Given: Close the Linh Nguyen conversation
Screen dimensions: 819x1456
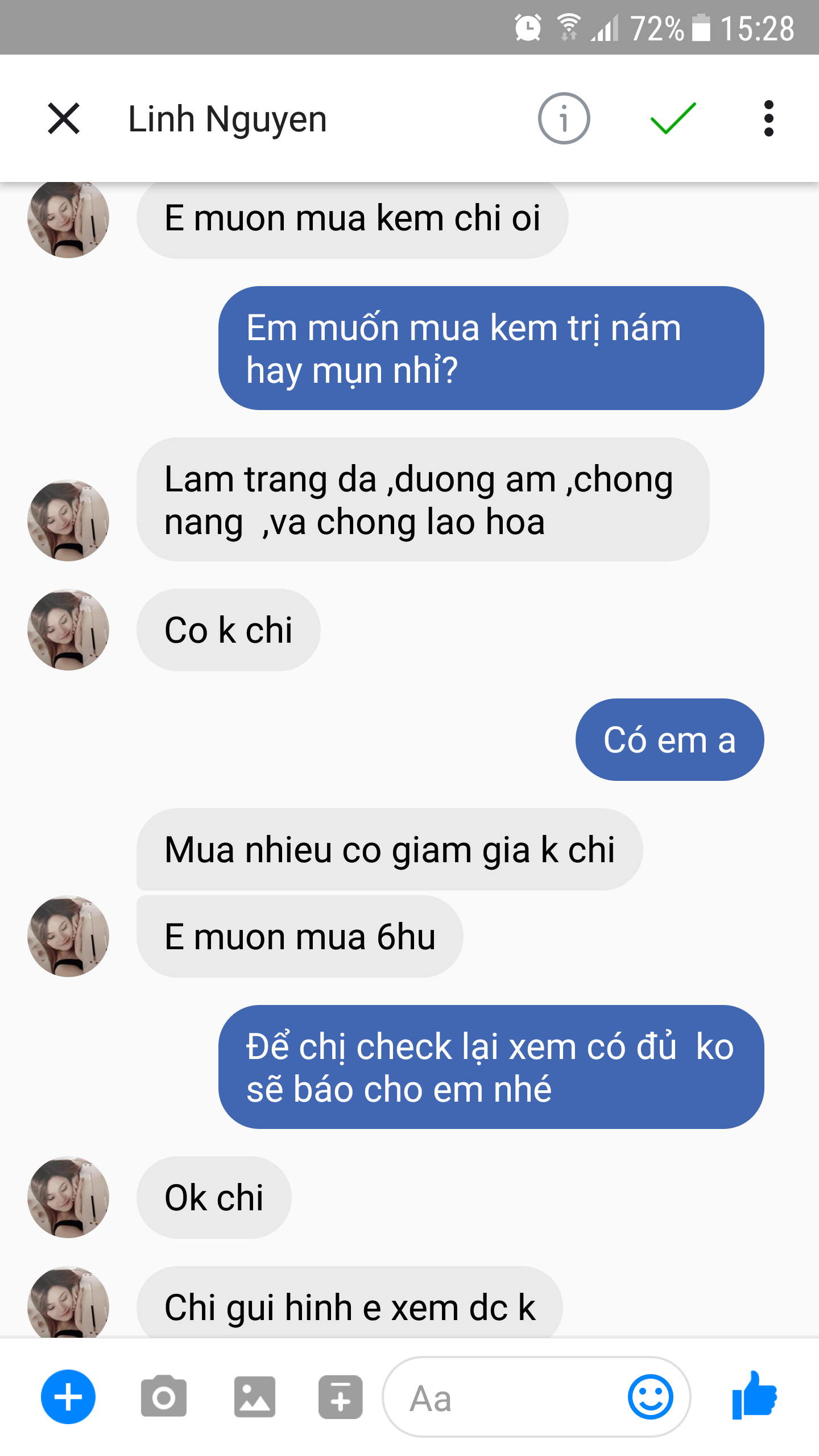Looking at the screenshot, I should 64,119.
